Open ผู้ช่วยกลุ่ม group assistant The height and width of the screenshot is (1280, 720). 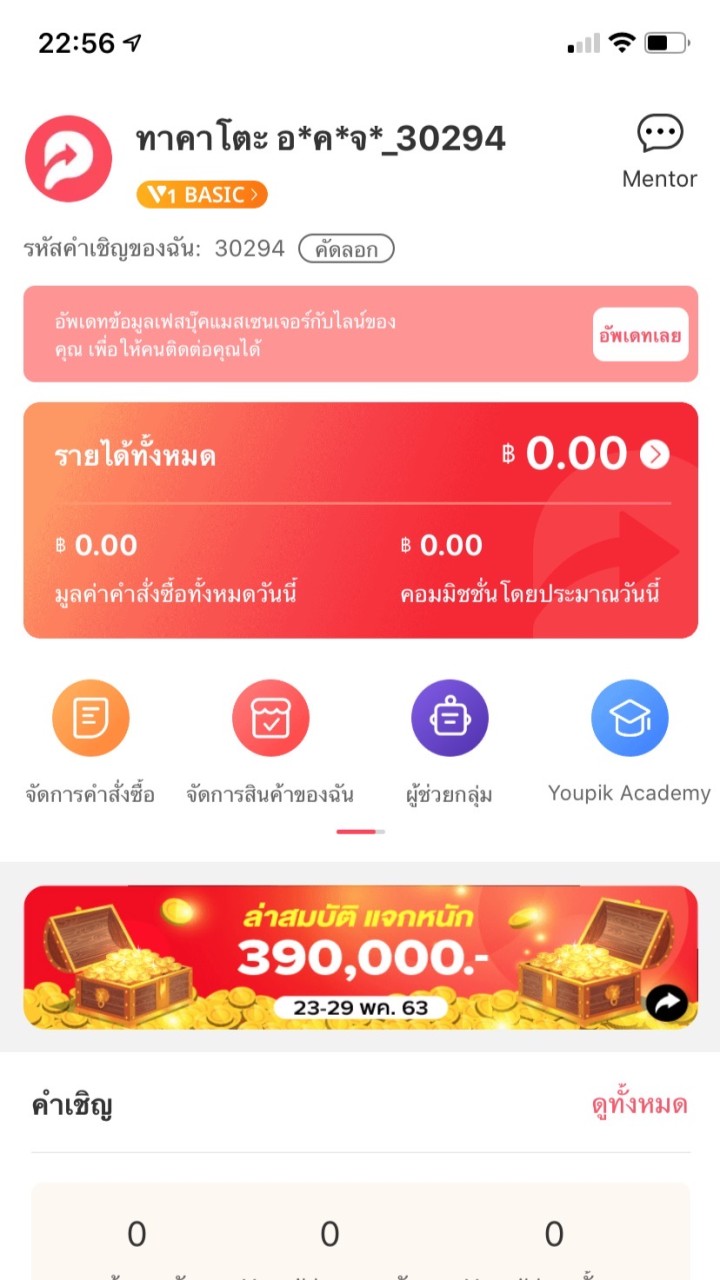point(449,718)
